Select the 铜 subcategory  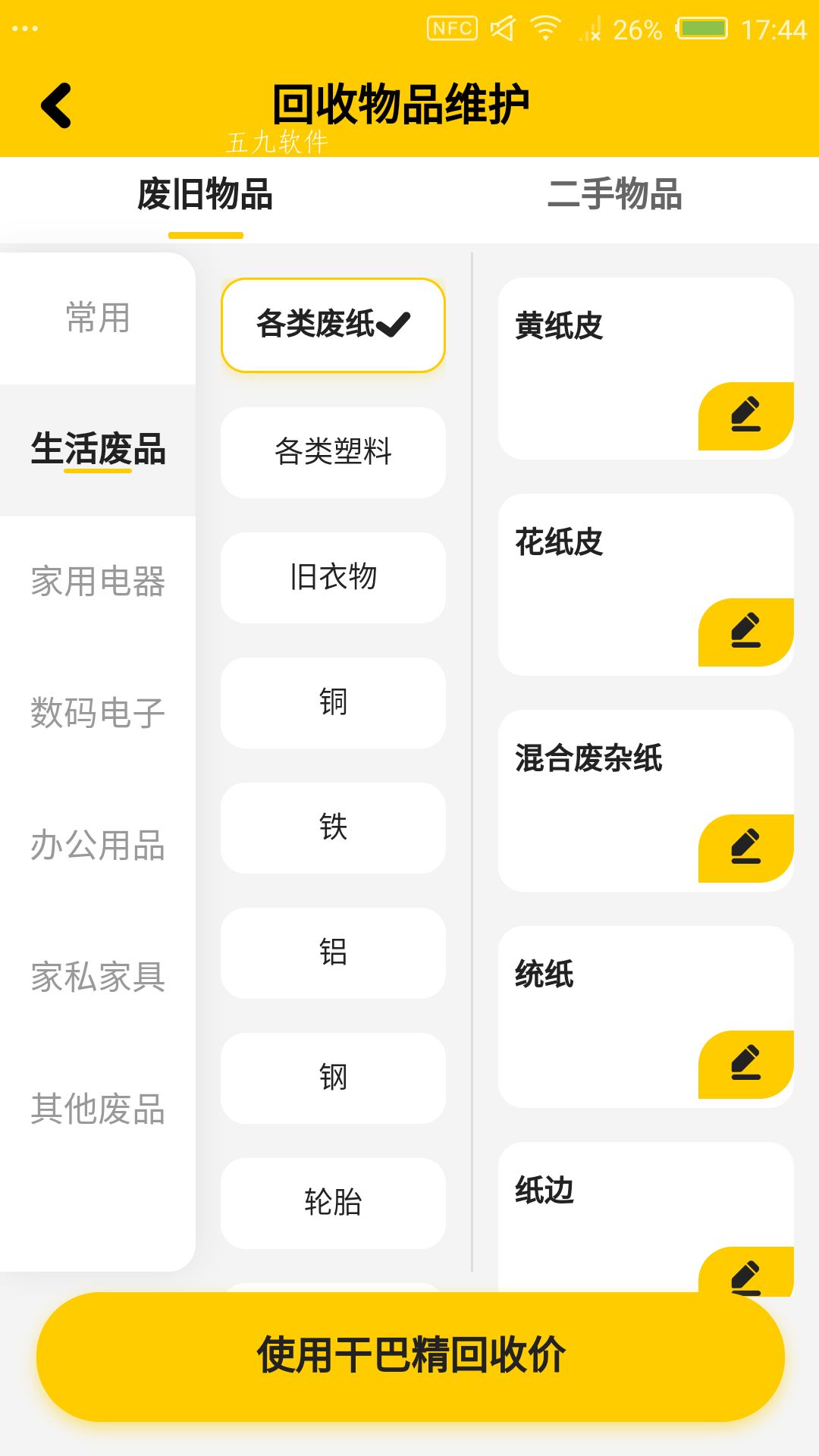[x=333, y=703]
